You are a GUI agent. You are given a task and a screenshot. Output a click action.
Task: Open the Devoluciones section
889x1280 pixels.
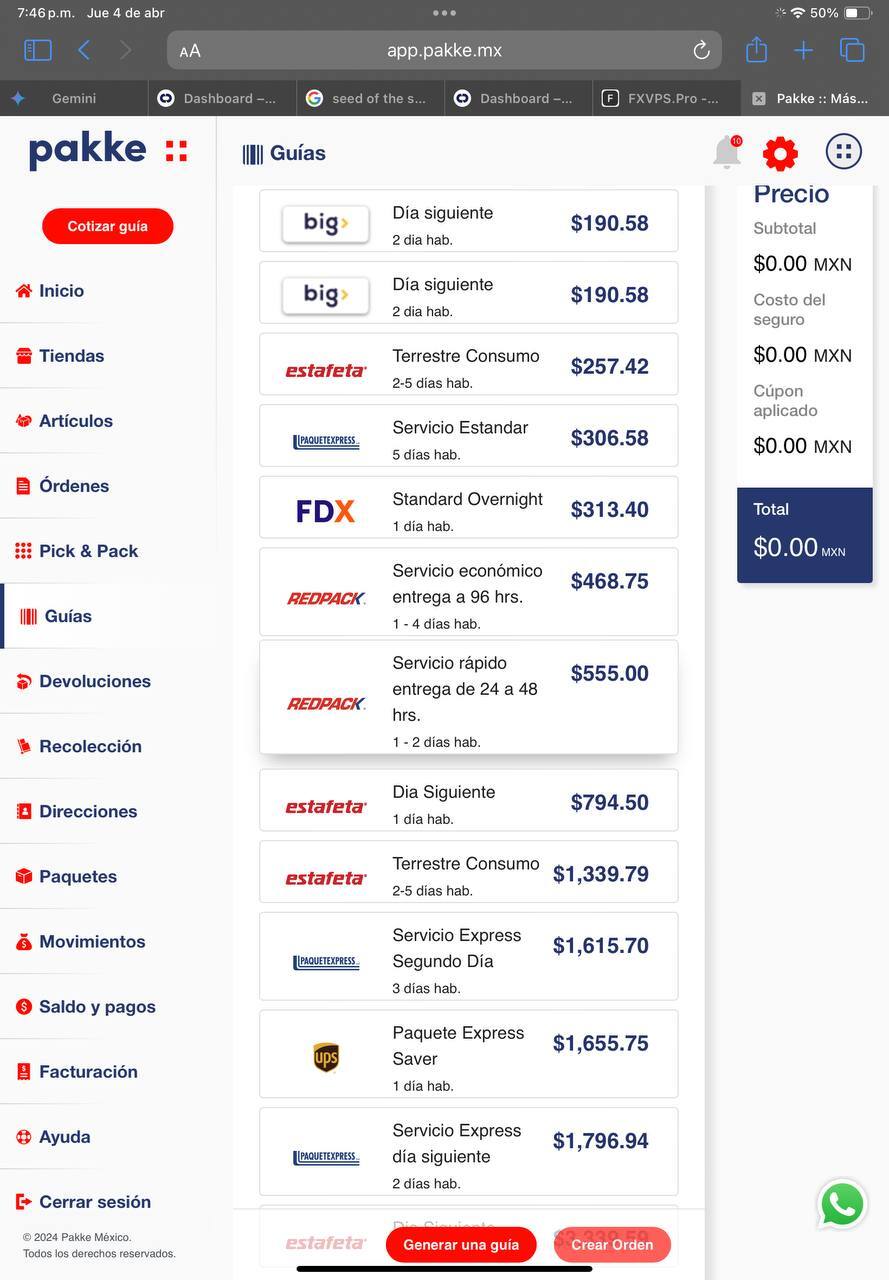pos(94,681)
